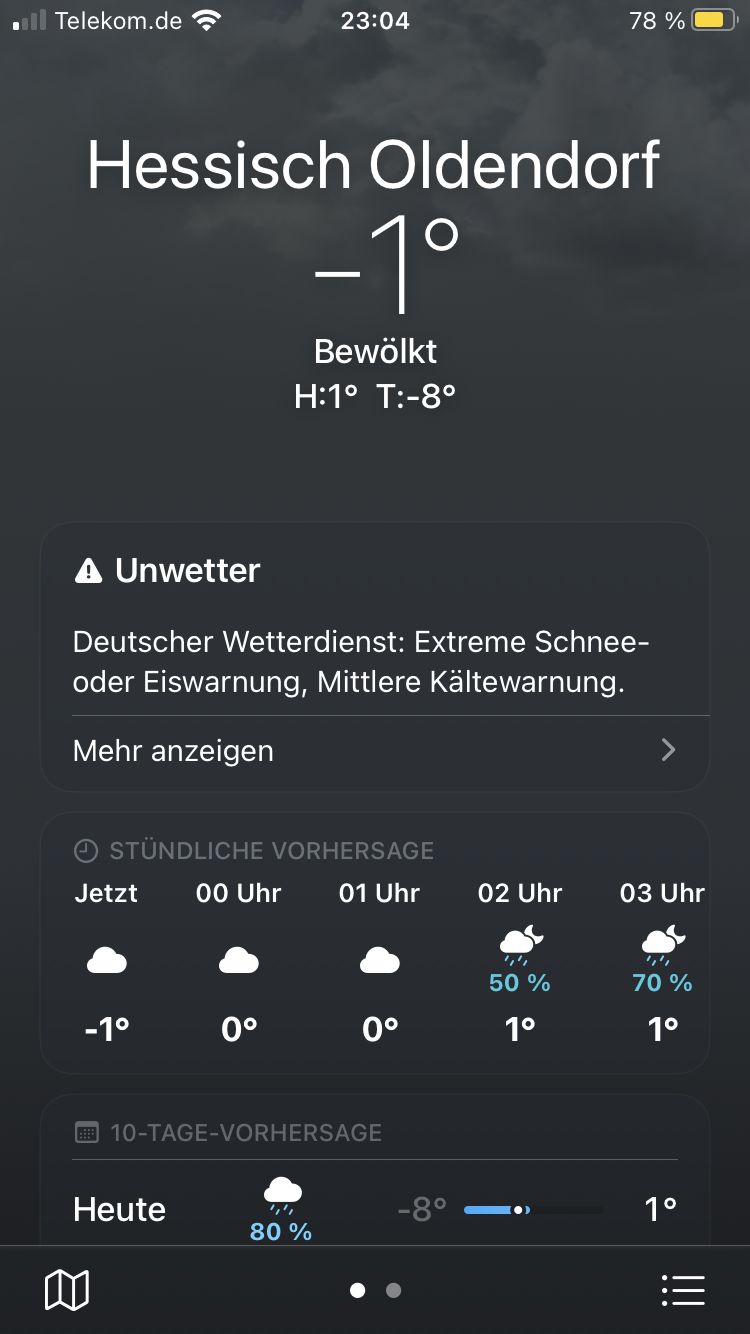The width and height of the screenshot is (750, 1334).
Task: Open Heute in the 10-Tage-Vorhersage
Action: pyautogui.click(x=374, y=1209)
